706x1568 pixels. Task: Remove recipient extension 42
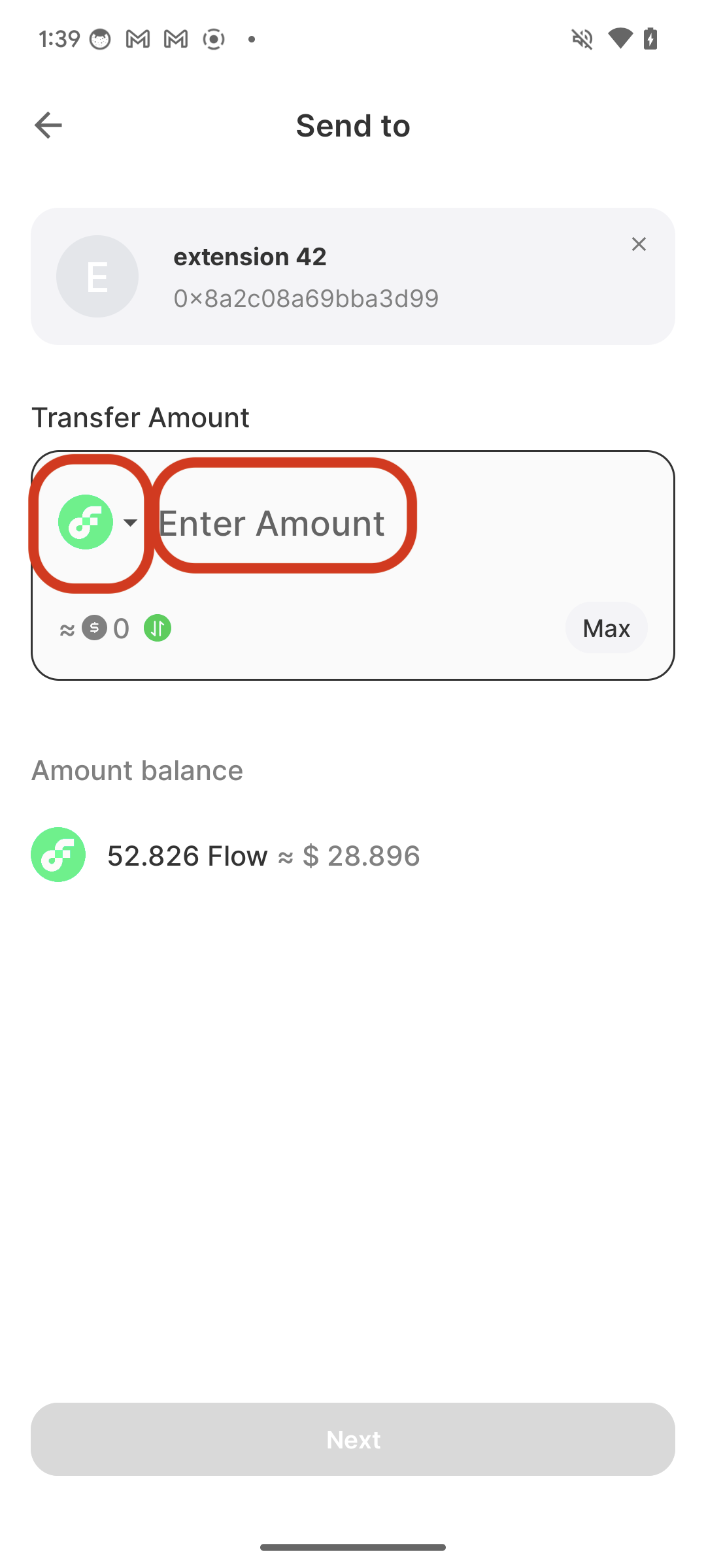coord(639,244)
